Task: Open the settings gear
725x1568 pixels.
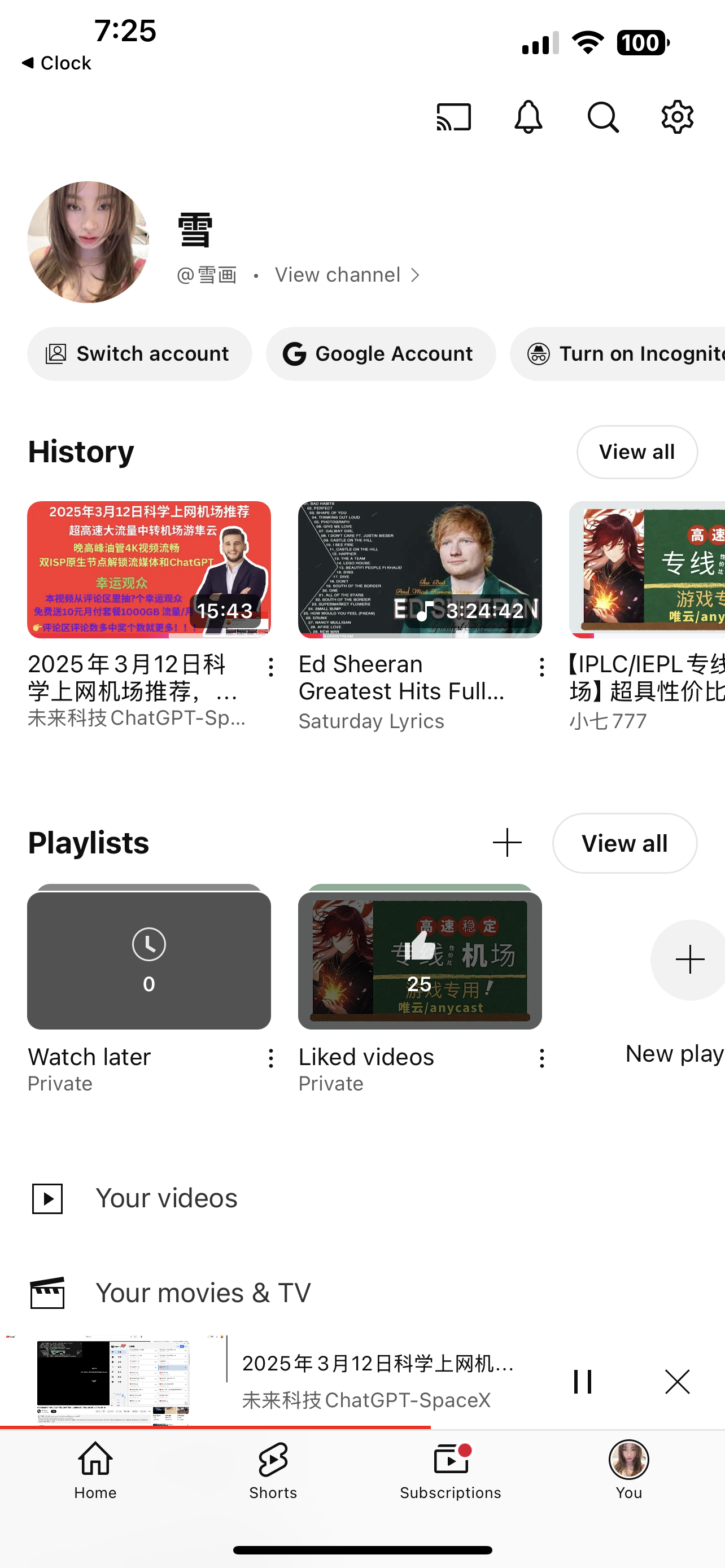Action: click(x=677, y=117)
